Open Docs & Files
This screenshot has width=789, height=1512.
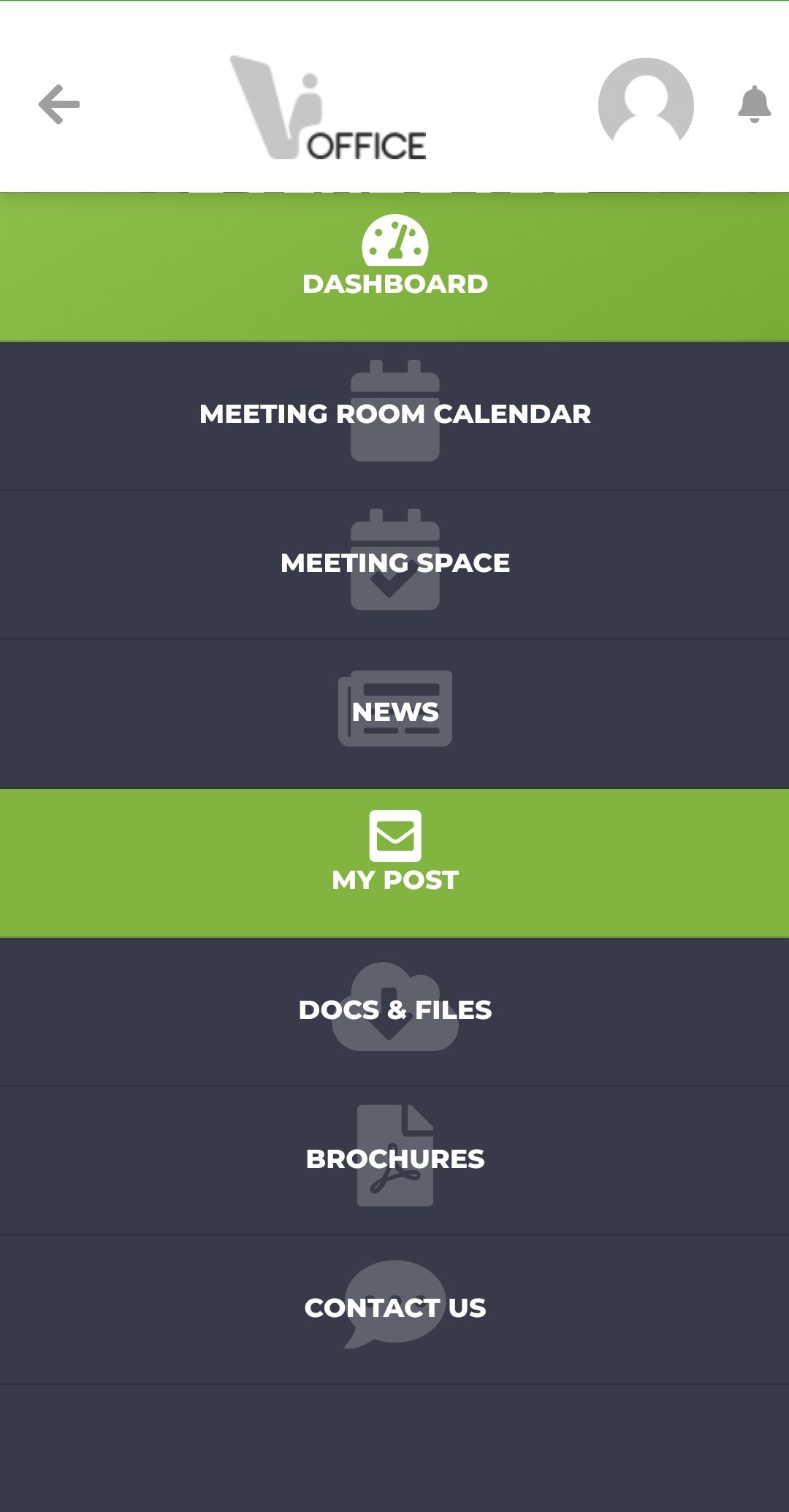click(394, 1010)
